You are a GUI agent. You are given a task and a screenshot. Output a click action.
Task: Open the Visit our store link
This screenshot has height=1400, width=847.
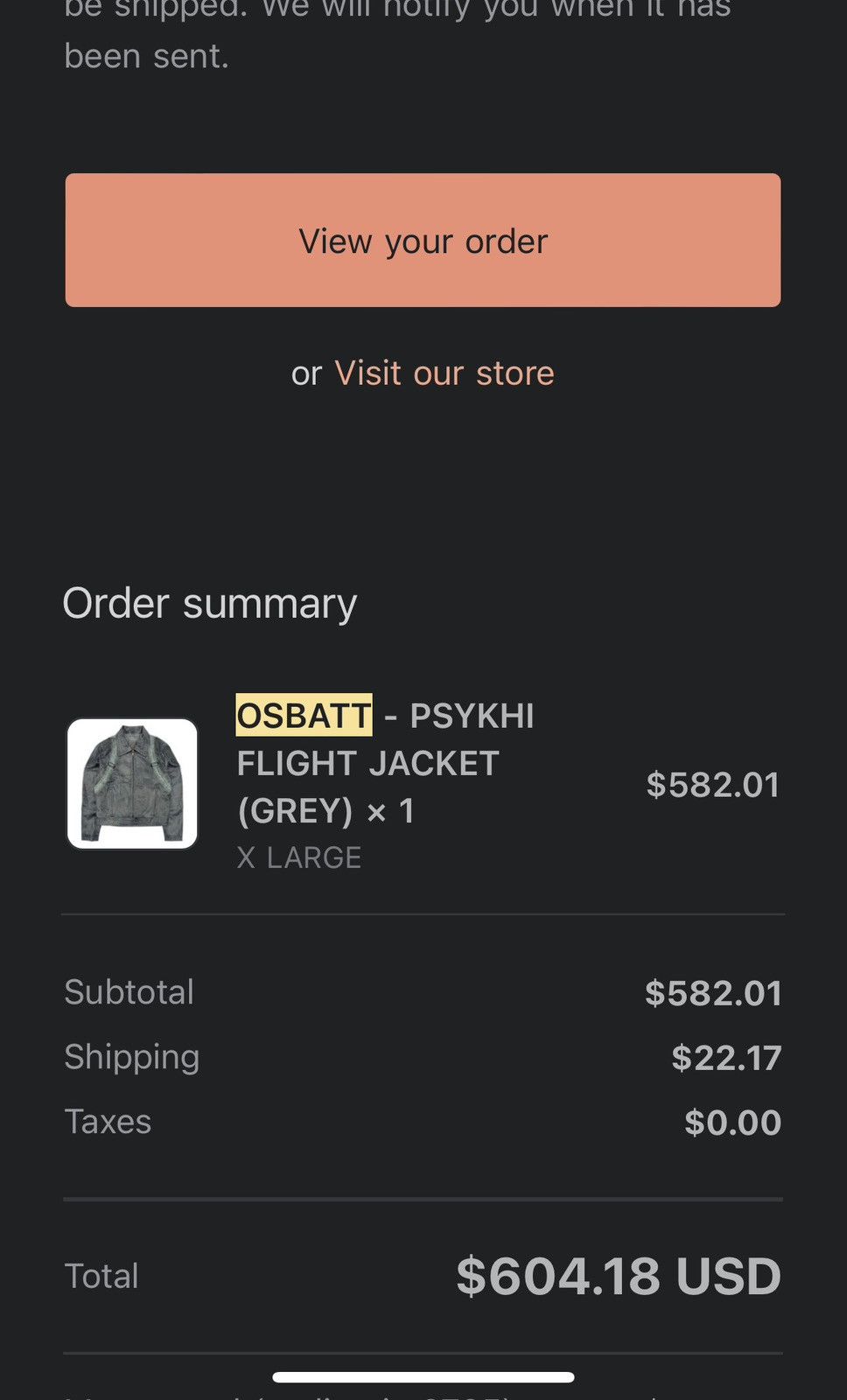[444, 374]
